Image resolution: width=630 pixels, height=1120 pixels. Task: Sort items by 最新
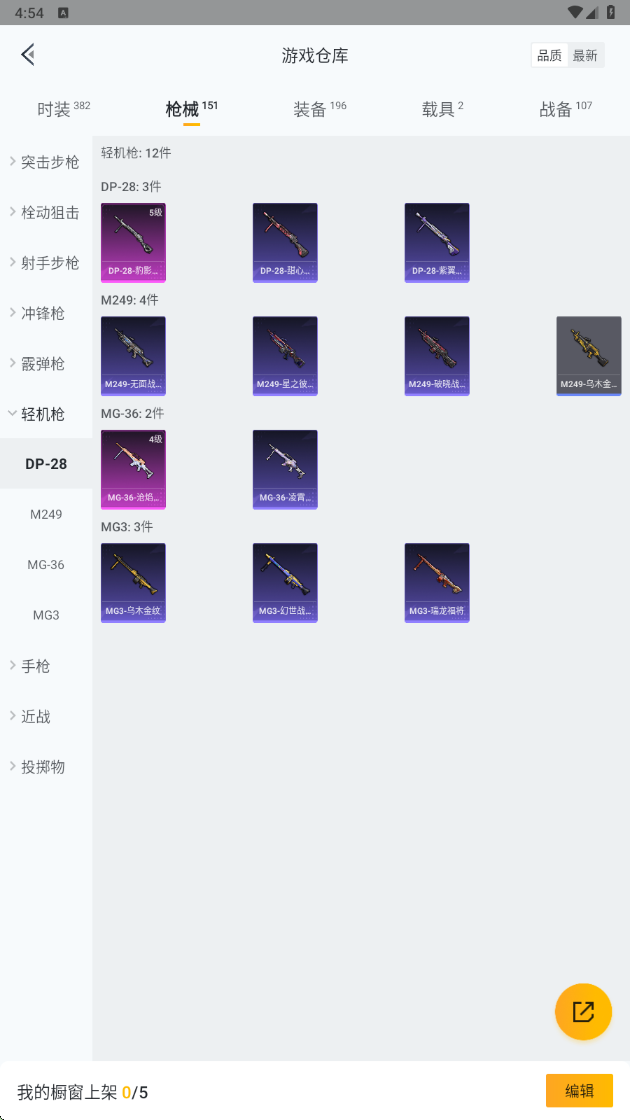[585, 56]
